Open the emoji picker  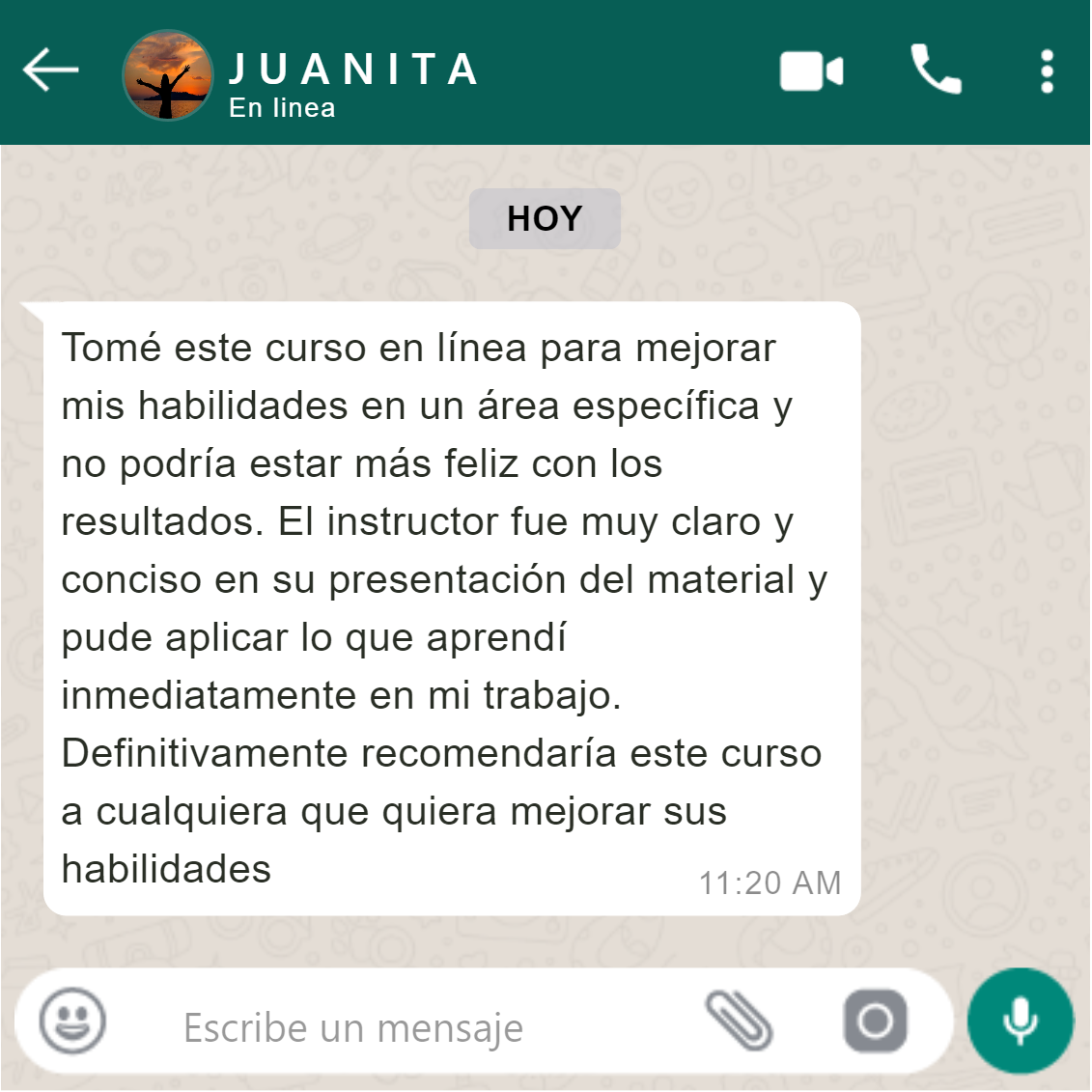point(71,1021)
